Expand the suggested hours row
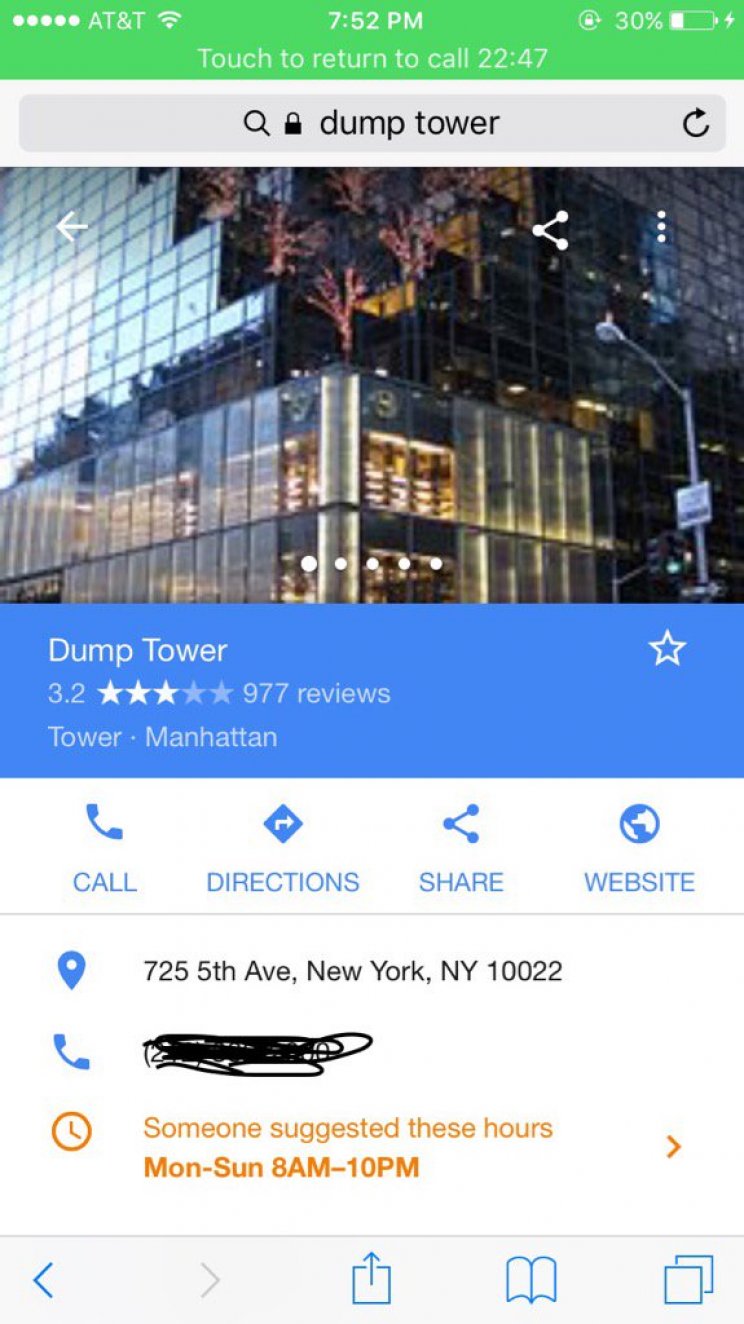The width and height of the screenshot is (744, 1324). 673,1146
